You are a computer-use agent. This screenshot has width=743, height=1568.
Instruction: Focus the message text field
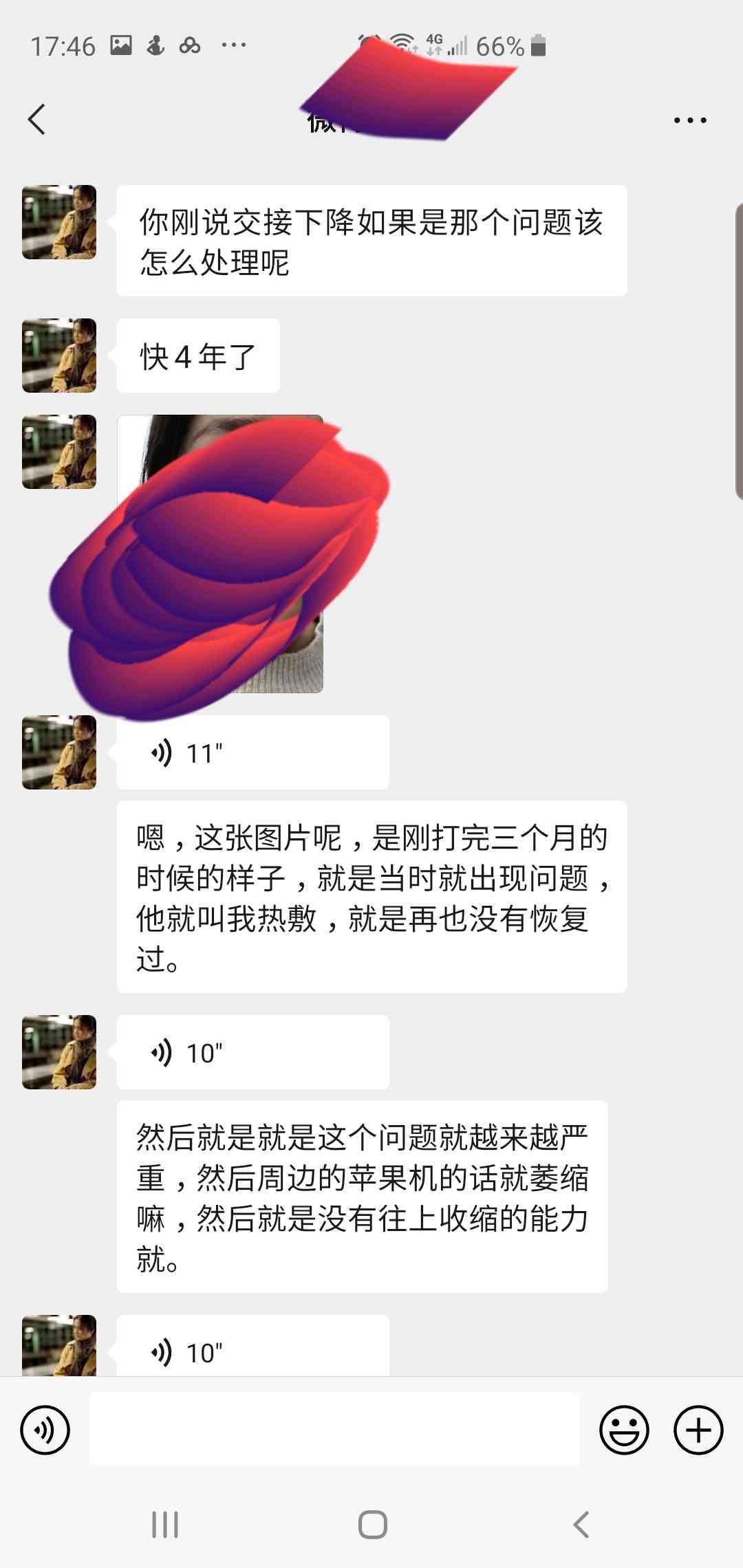click(334, 1430)
